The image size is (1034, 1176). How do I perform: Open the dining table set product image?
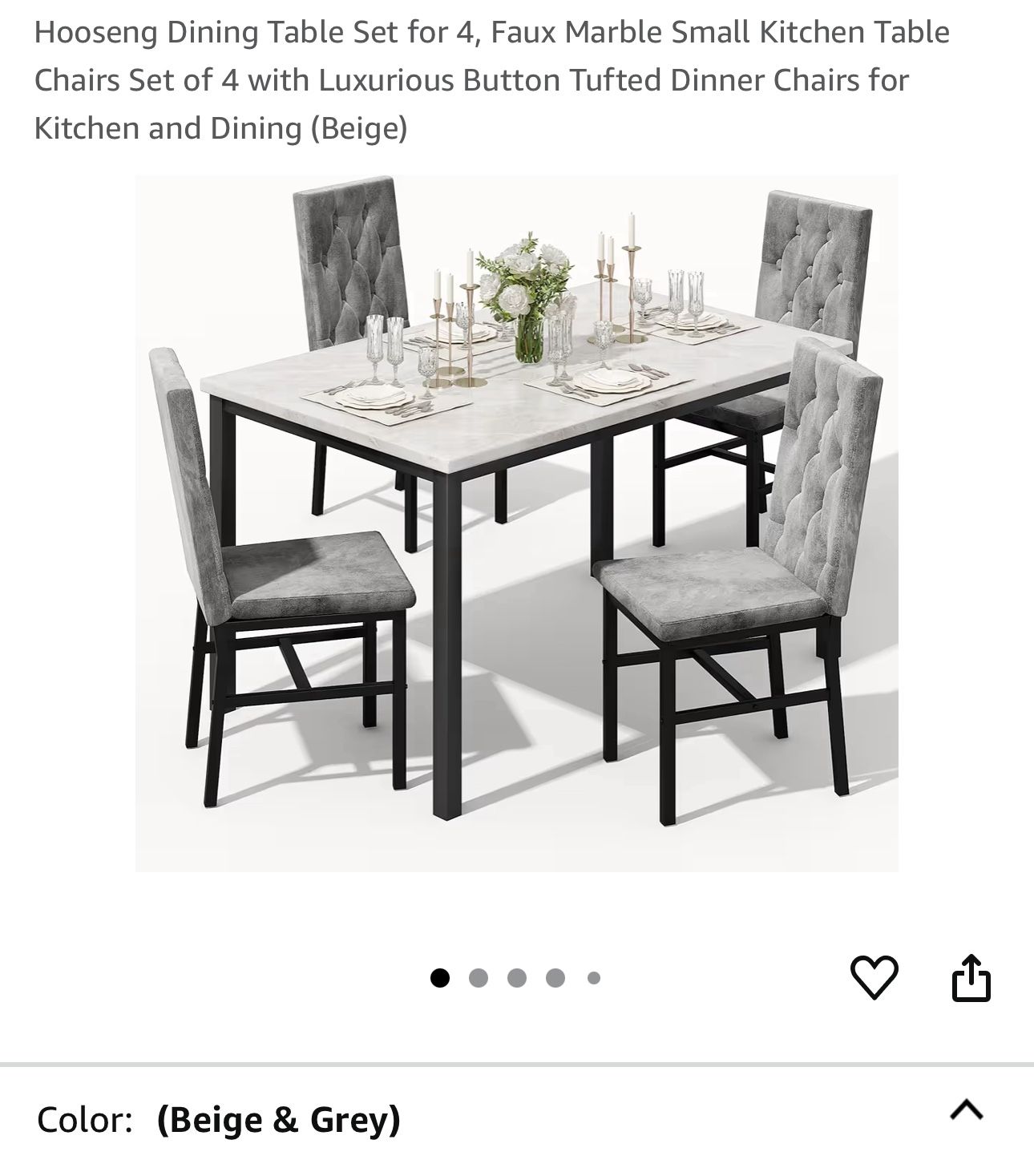click(x=516, y=523)
